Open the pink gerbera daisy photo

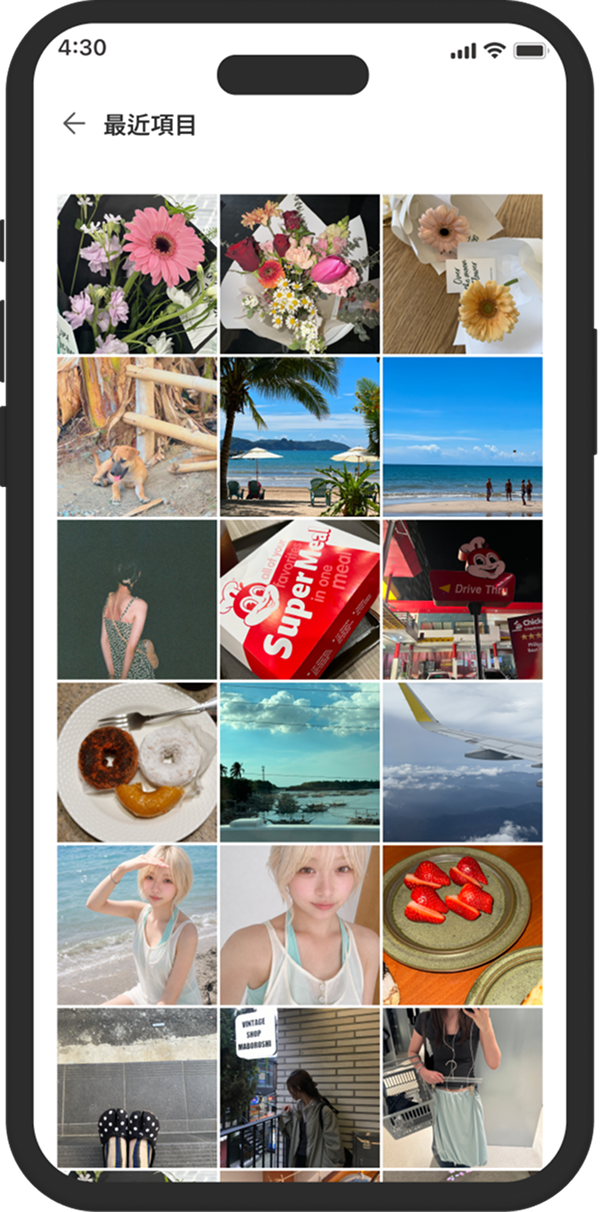click(137, 274)
